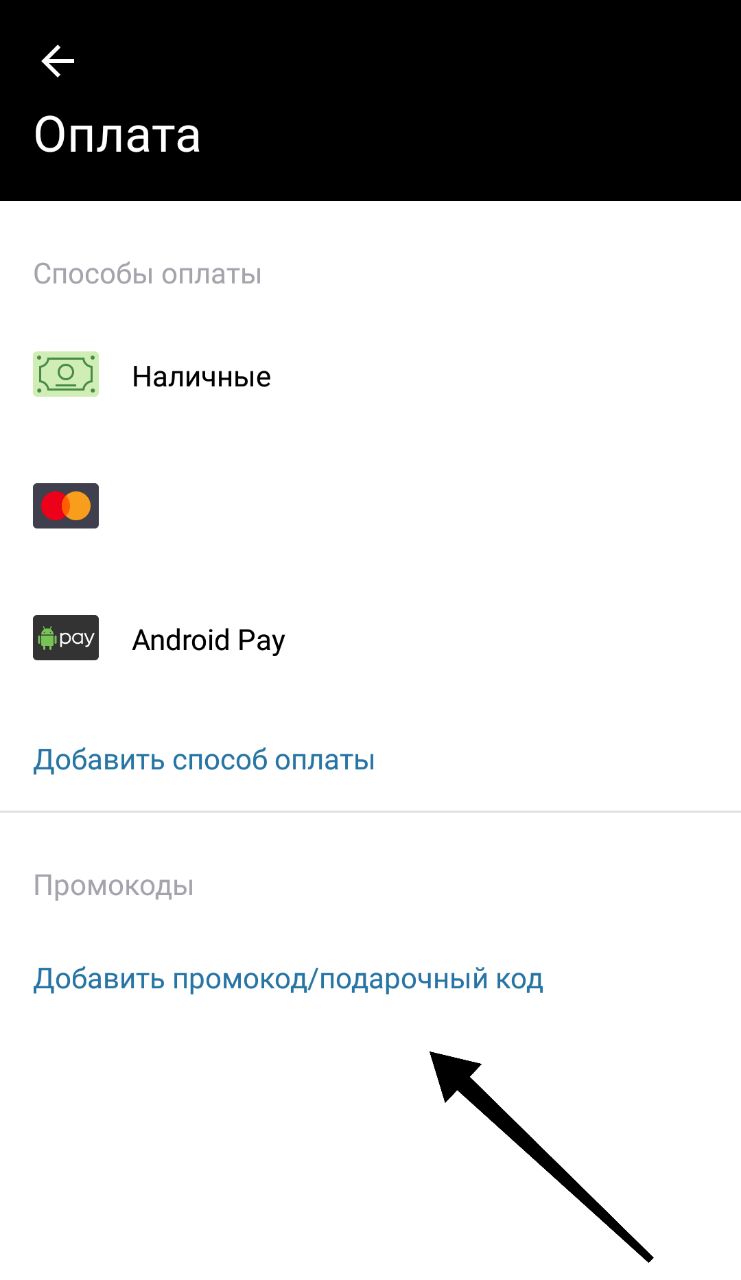The image size is (741, 1280).
Task: Choose Android Pay as payment method
Action: 370,639
